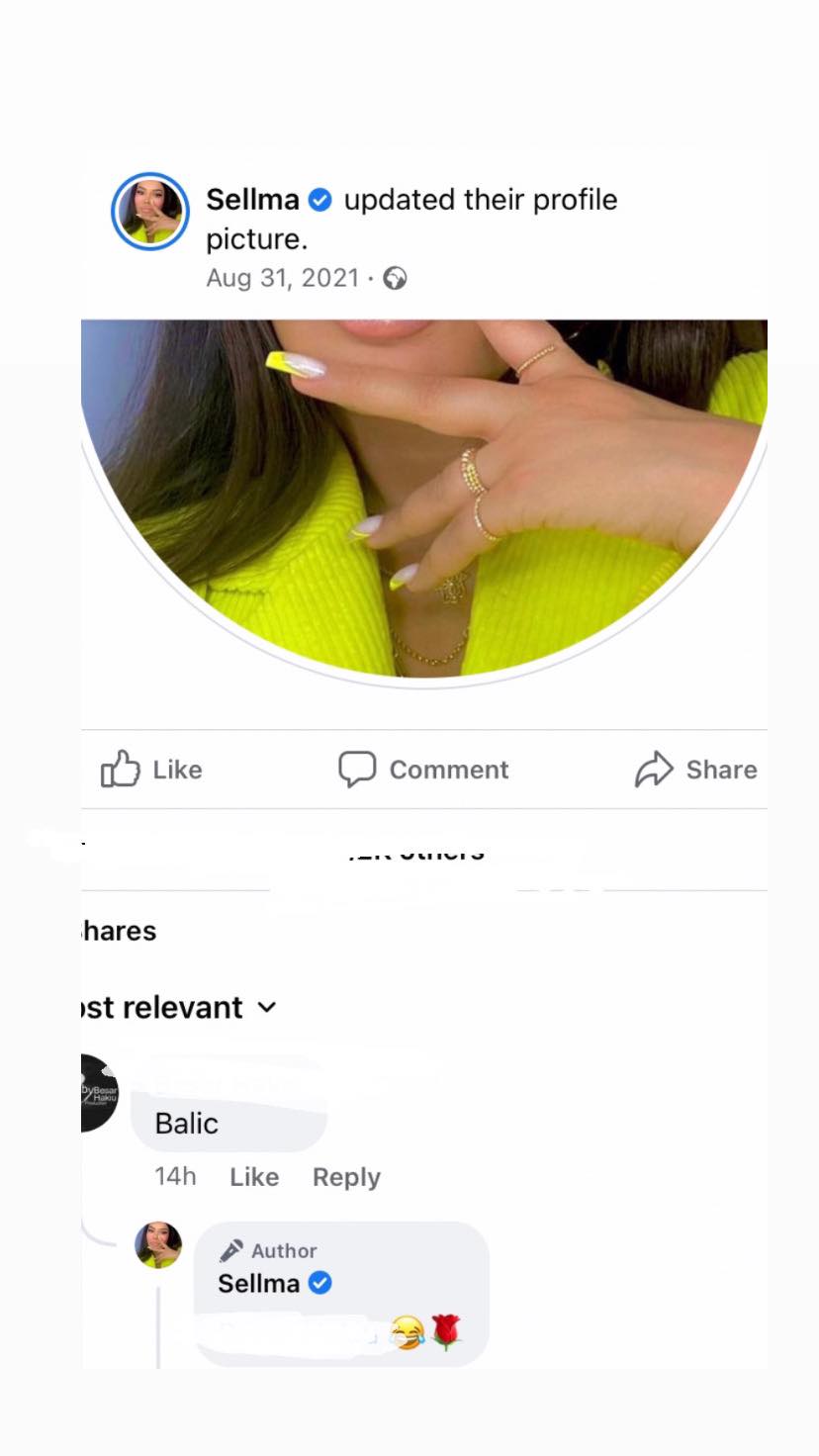This screenshot has width=819, height=1456.
Task: Tap the Comment button under the post
Action: (423, 770)
